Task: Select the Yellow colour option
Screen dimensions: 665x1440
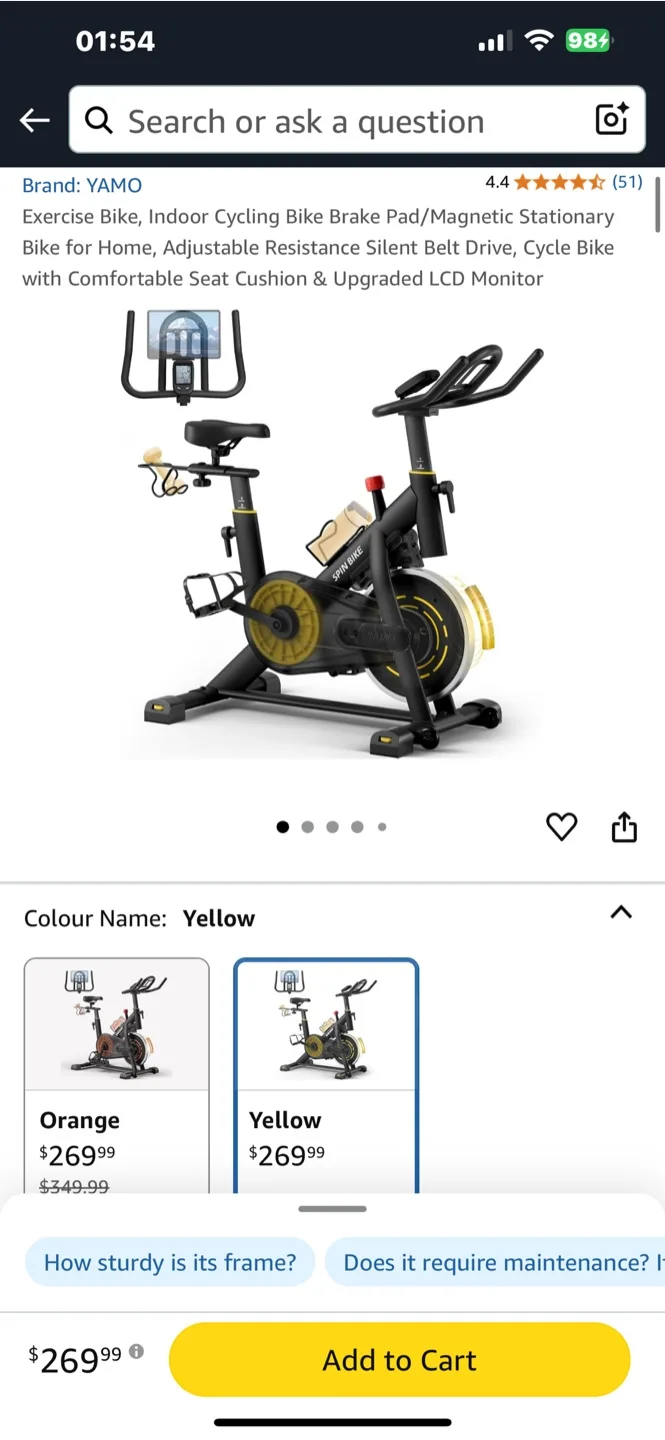Action: [x=326, y=1075]
